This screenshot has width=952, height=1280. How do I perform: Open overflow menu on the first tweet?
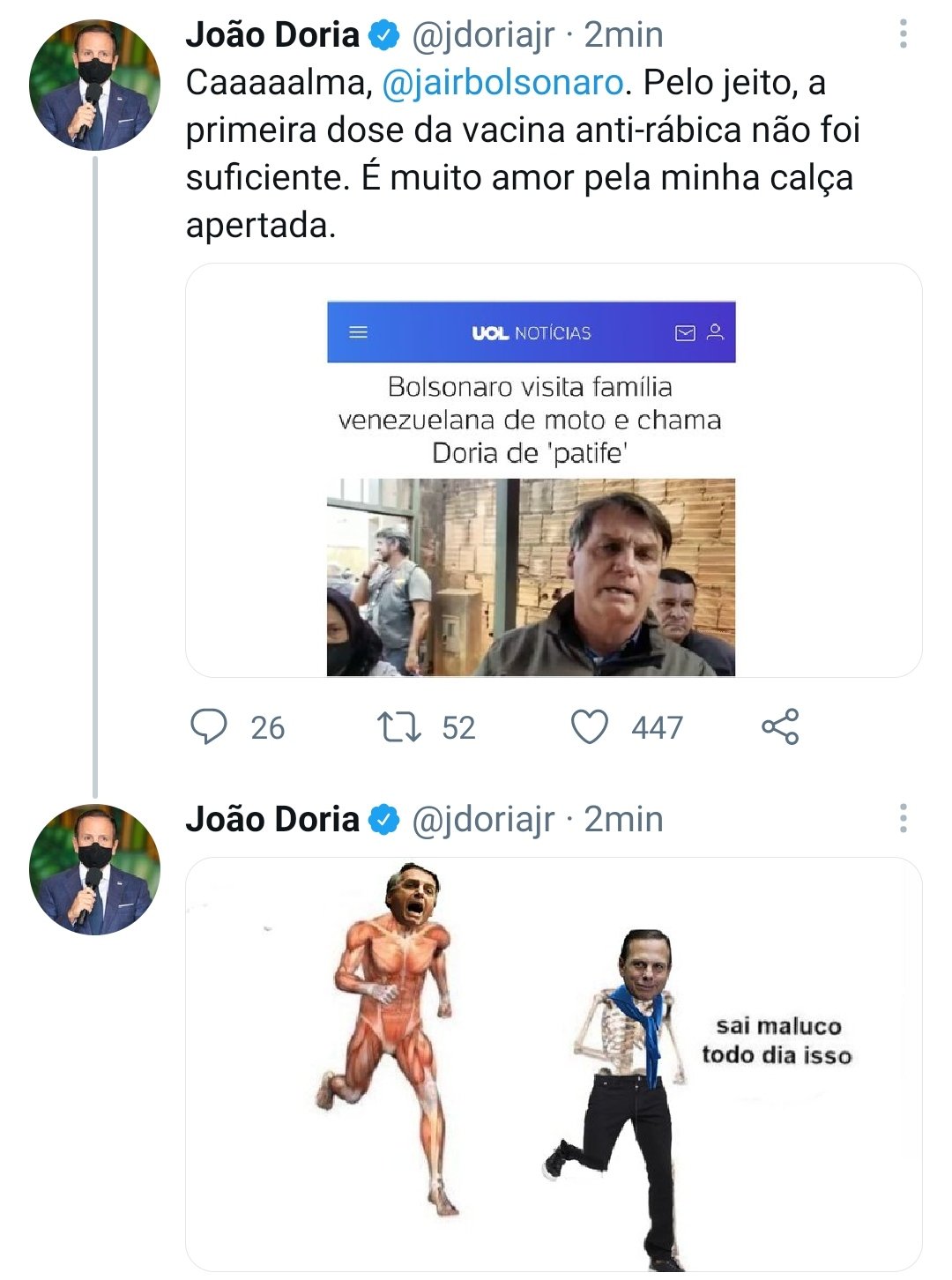[x=903, y=34]
